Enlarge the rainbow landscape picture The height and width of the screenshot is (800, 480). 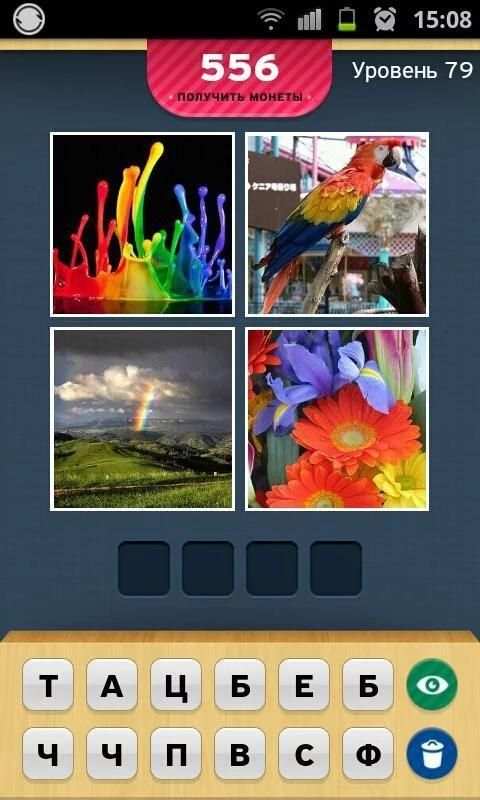pyautogui.click(x=142, y=419)
